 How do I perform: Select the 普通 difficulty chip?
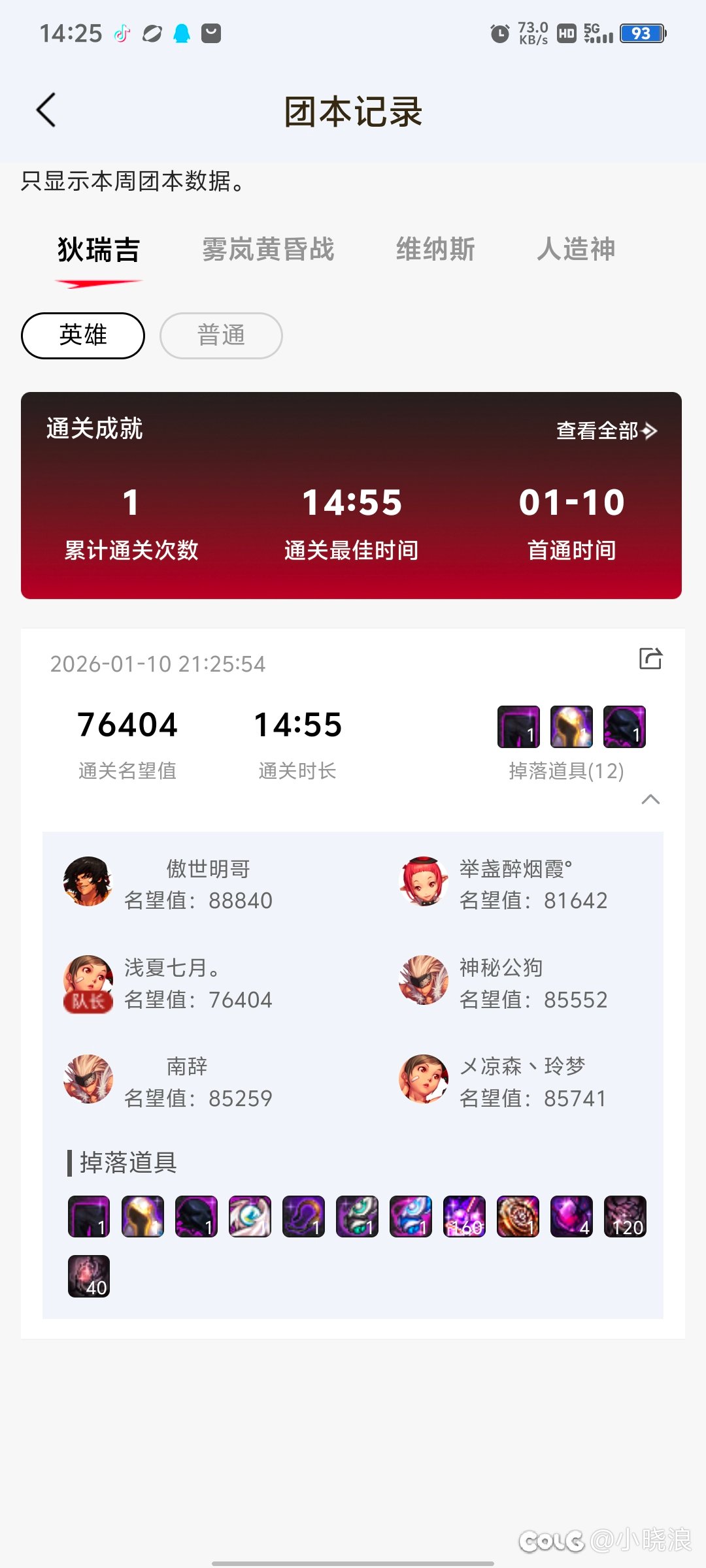[x=221, y=335]
